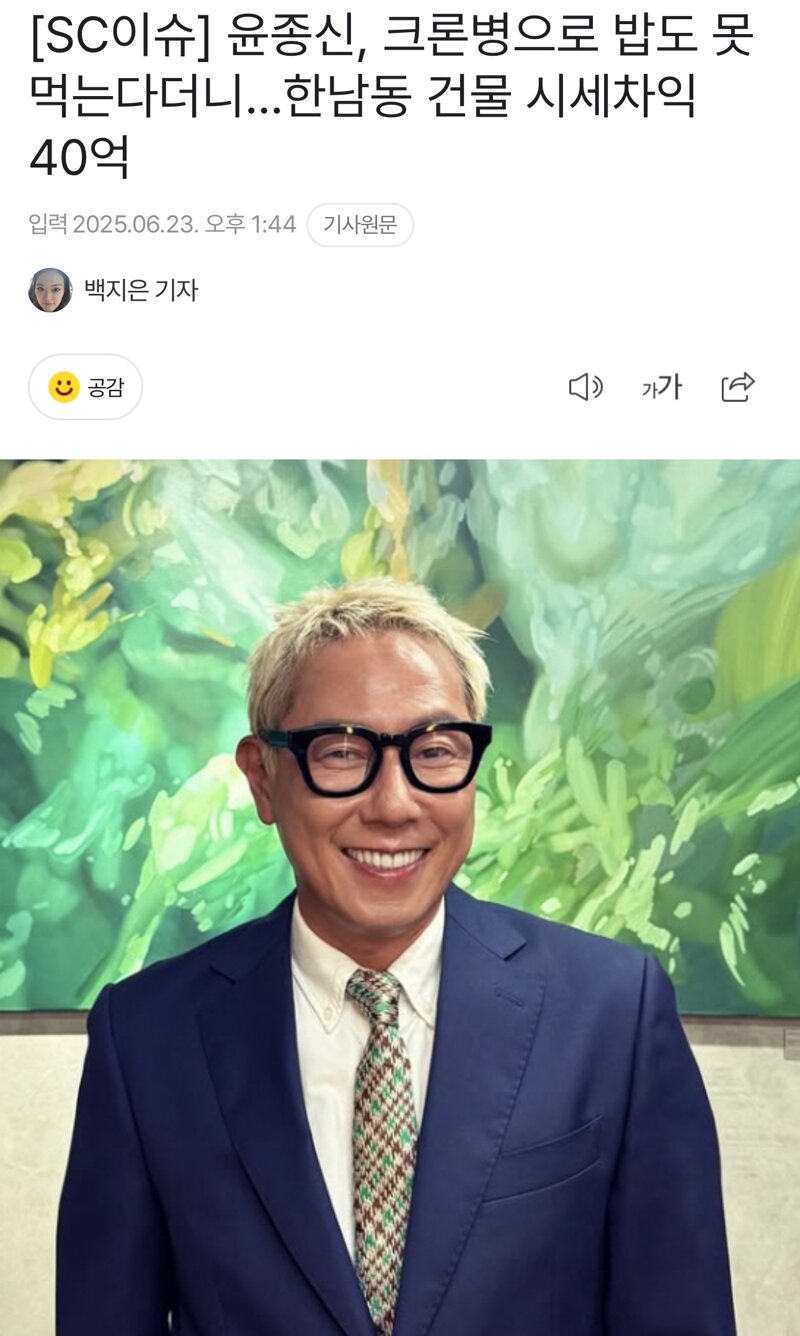
Task: Open the 기사원문 original article link
Action: [x=360, y=225]
